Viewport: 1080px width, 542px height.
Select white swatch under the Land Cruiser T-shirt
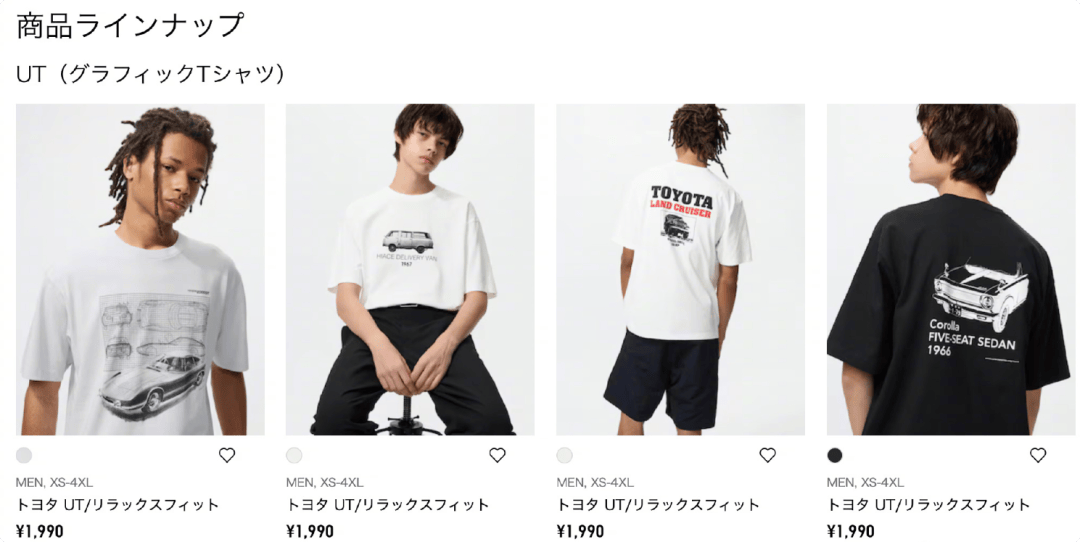565,455
